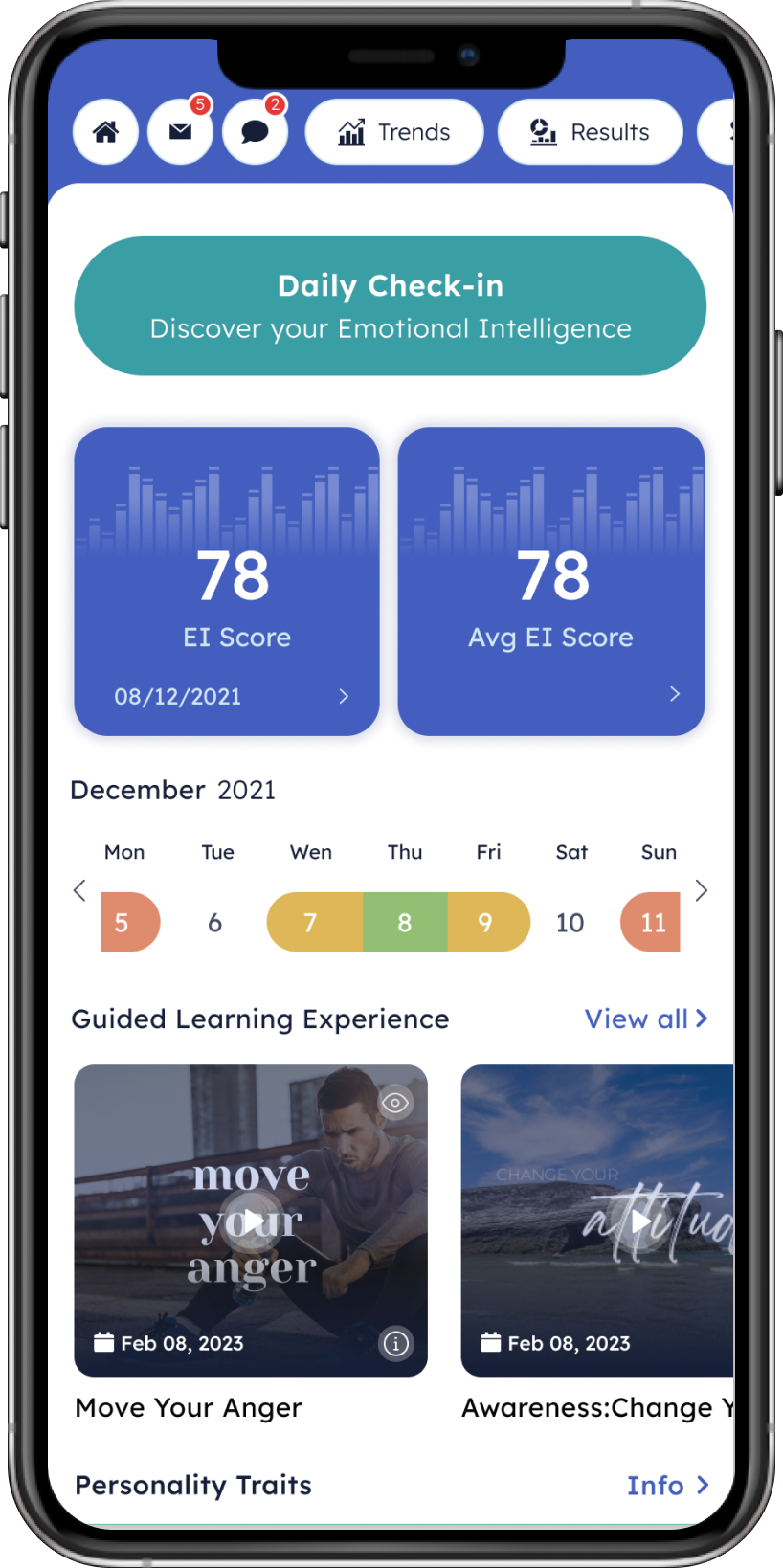Select Sunday 11 in the calendar
The height and width of the screenshot is (1568, 783).
tap(652, 922)
